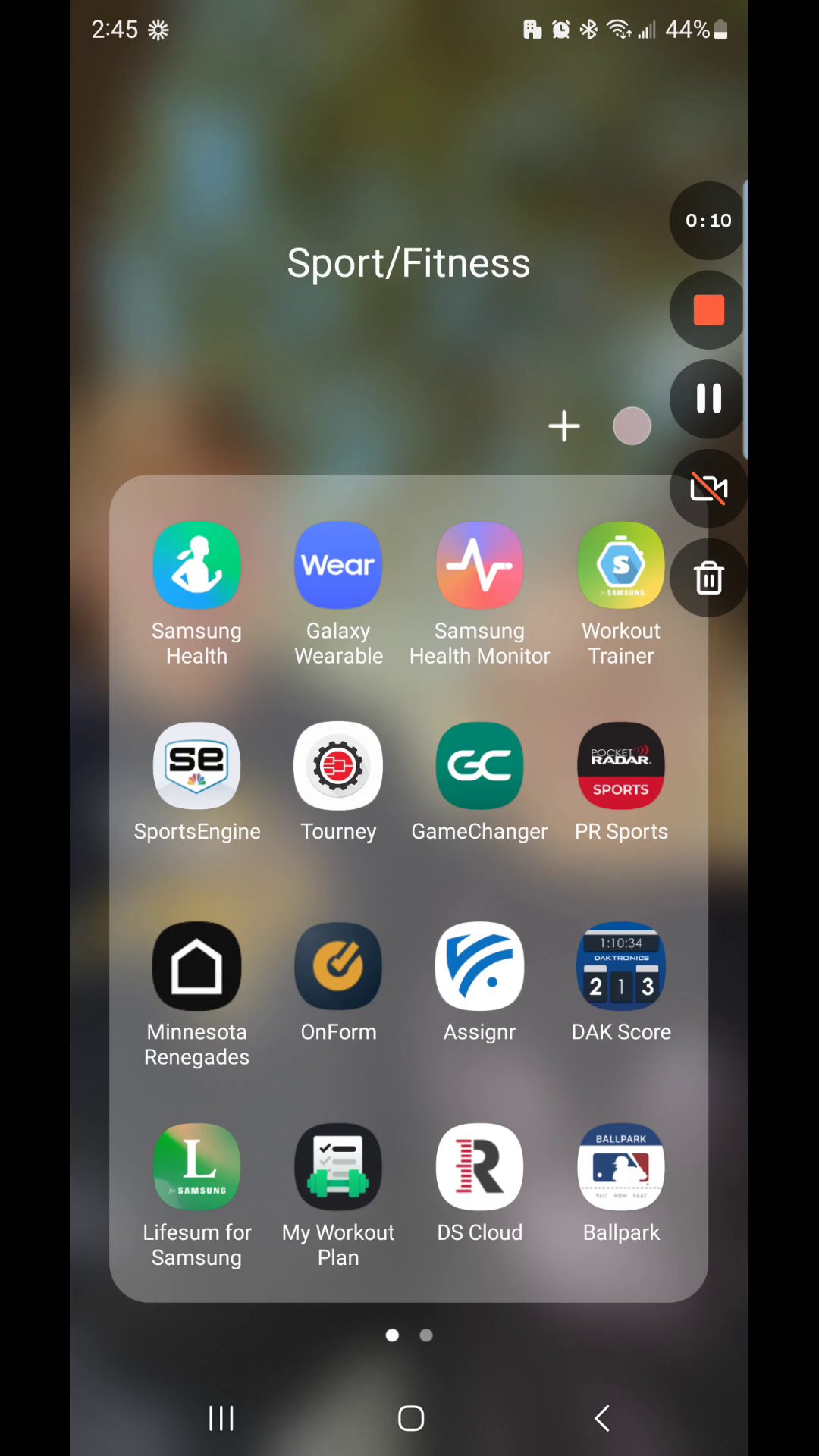The height and width of the screenshot is (1456, 819).
Task: Launch Minnesota Renegades app
Action: pyautogui.click(x=196, y=966)
